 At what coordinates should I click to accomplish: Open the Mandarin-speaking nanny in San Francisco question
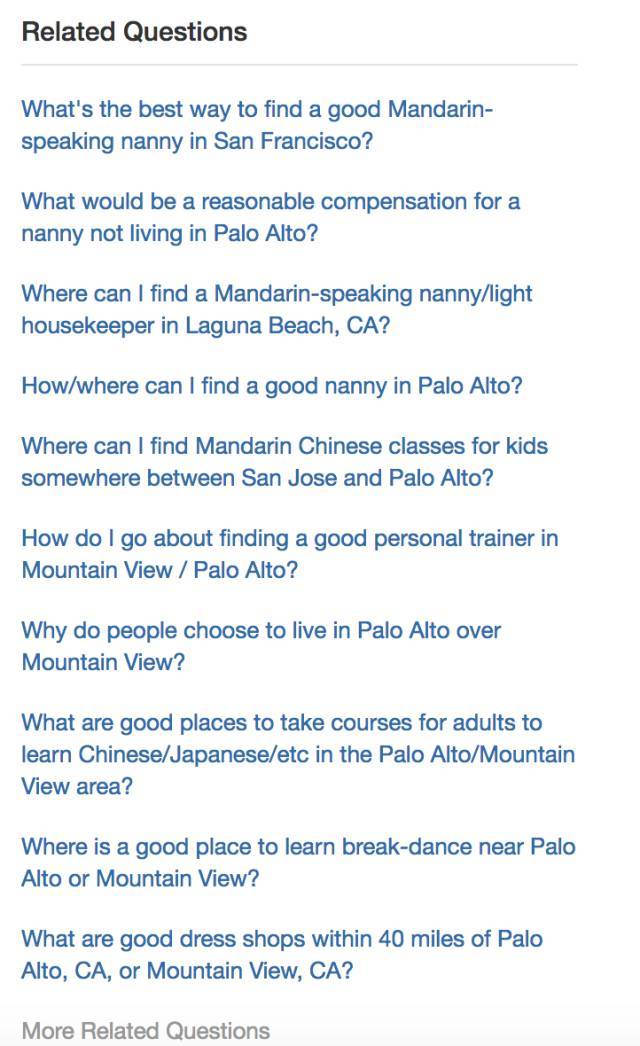(x=257, y=125)
